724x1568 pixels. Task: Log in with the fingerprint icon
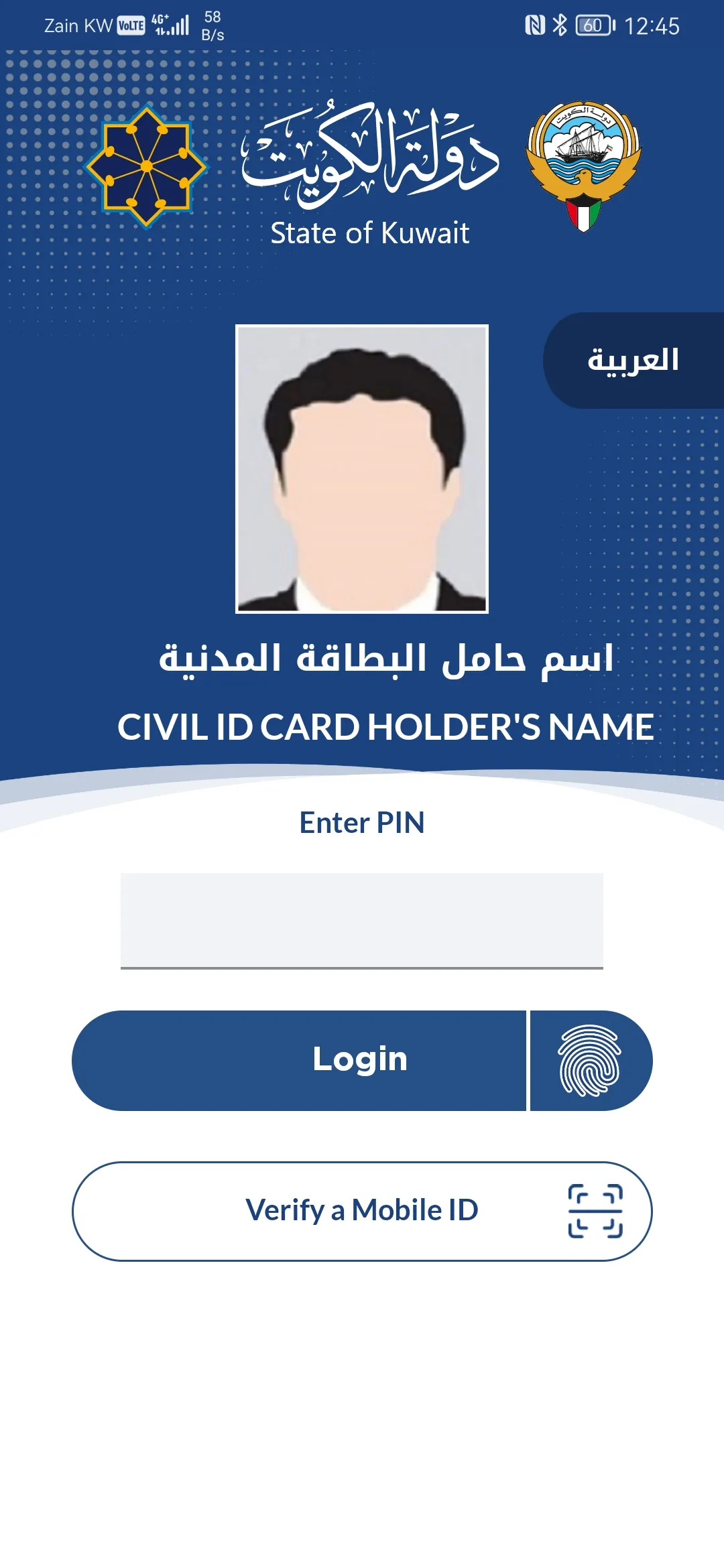590,1060
